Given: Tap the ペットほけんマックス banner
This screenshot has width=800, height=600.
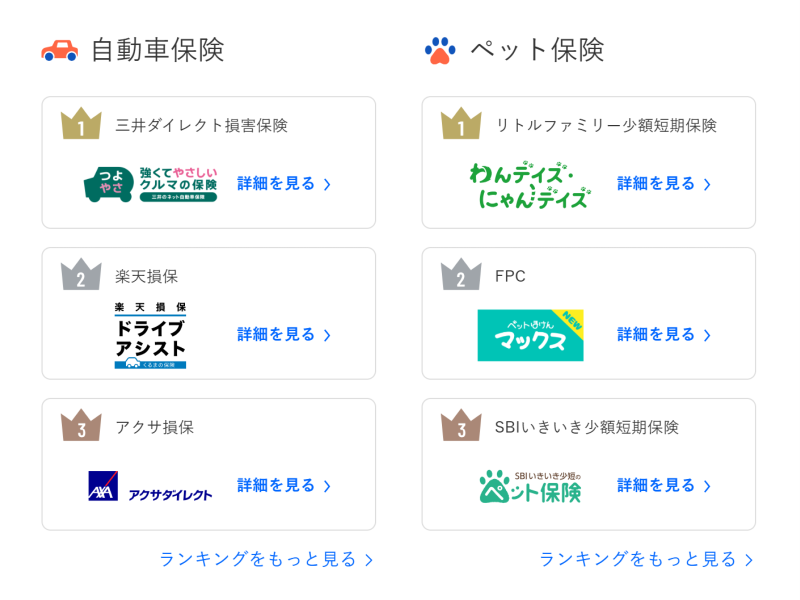Looking at the screenshot, I should tap(530, 335).
